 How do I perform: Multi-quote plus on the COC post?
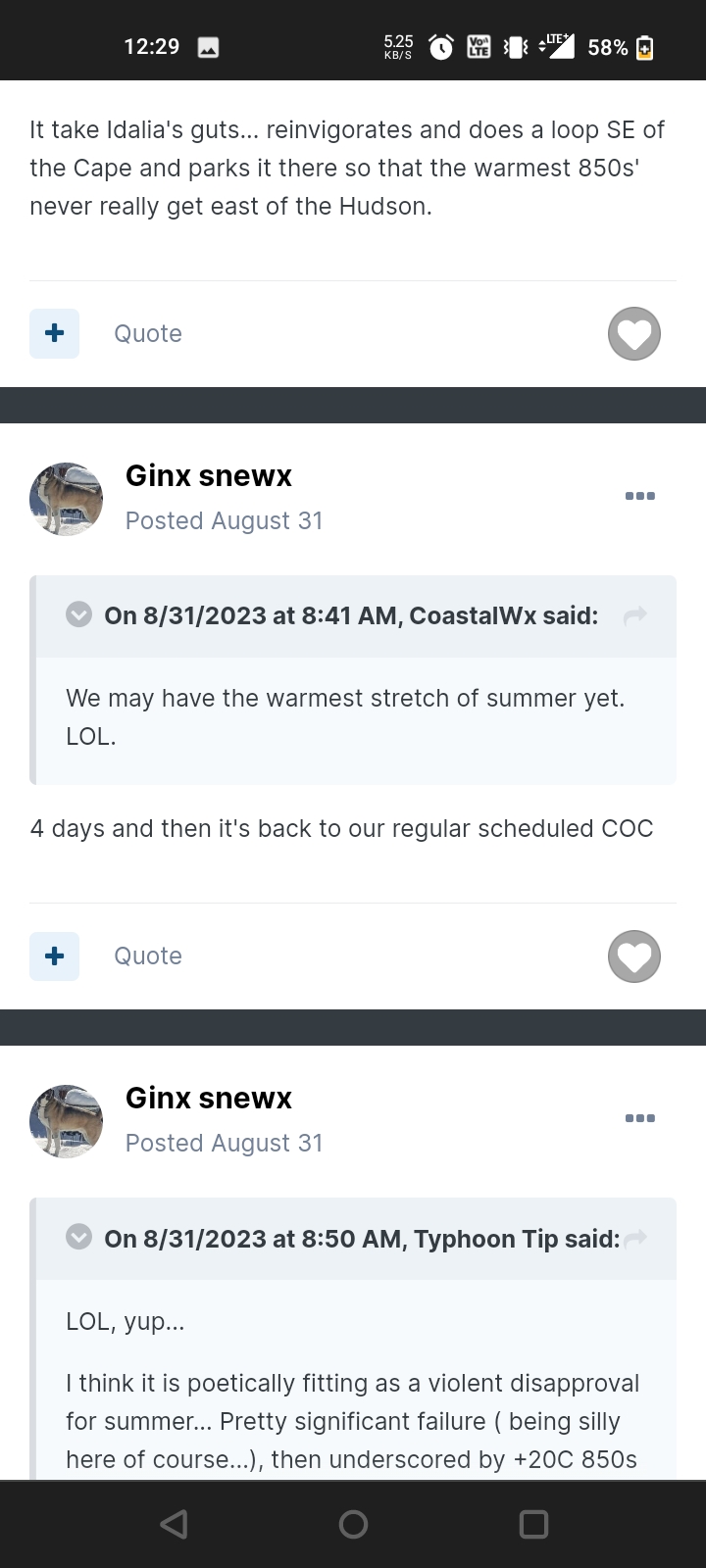click(x=55, y=955)
